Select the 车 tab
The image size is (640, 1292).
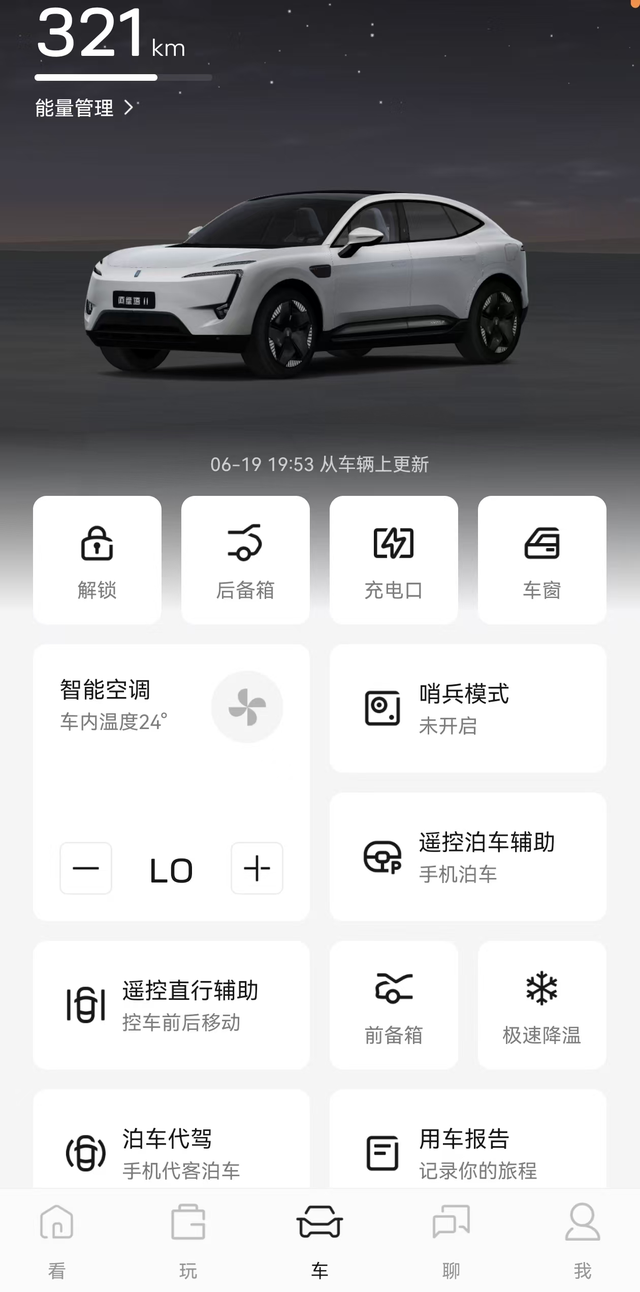[x=320, y=1241]
